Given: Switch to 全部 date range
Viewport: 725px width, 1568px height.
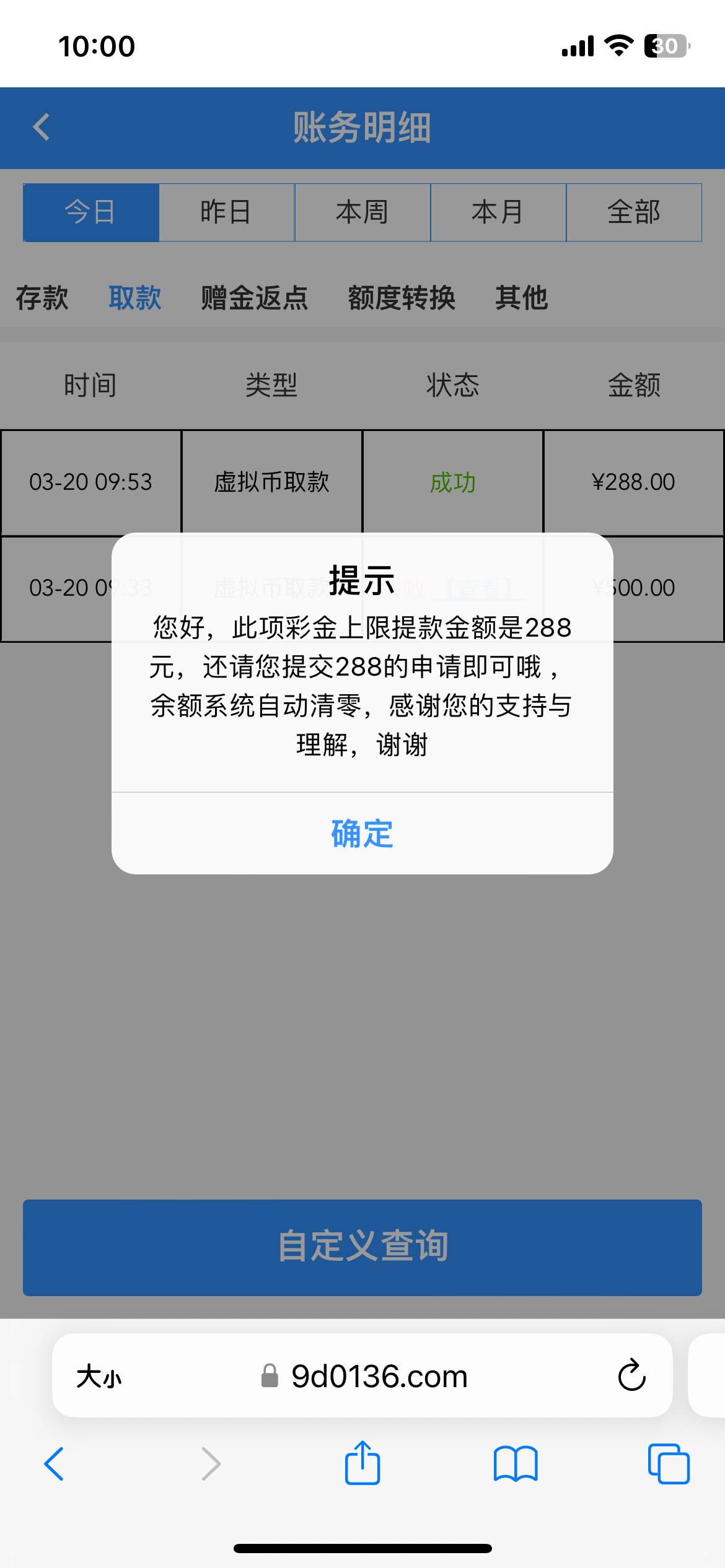Looking at the screenshot, I should click(x=634, y=212).
